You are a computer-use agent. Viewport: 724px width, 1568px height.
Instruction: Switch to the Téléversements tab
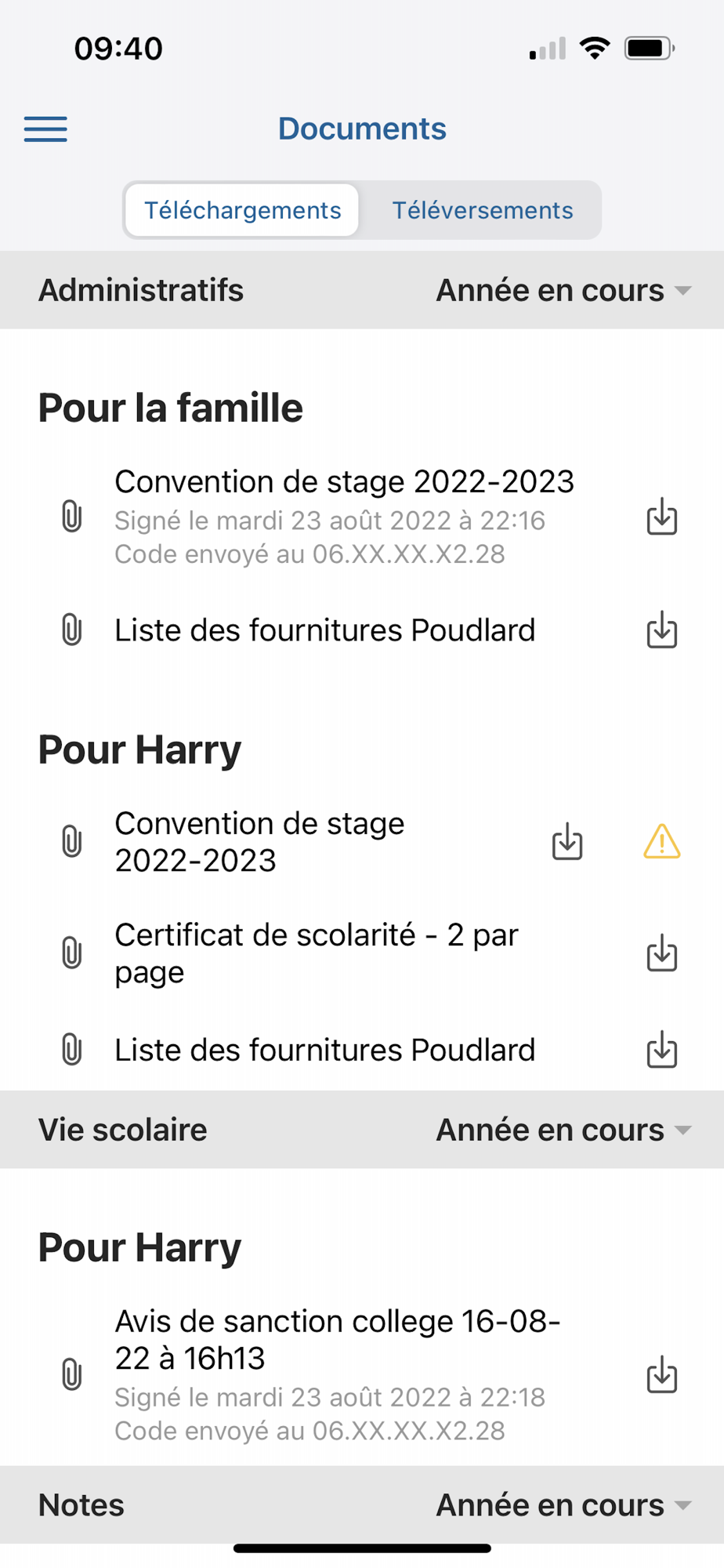click(482, 210)
